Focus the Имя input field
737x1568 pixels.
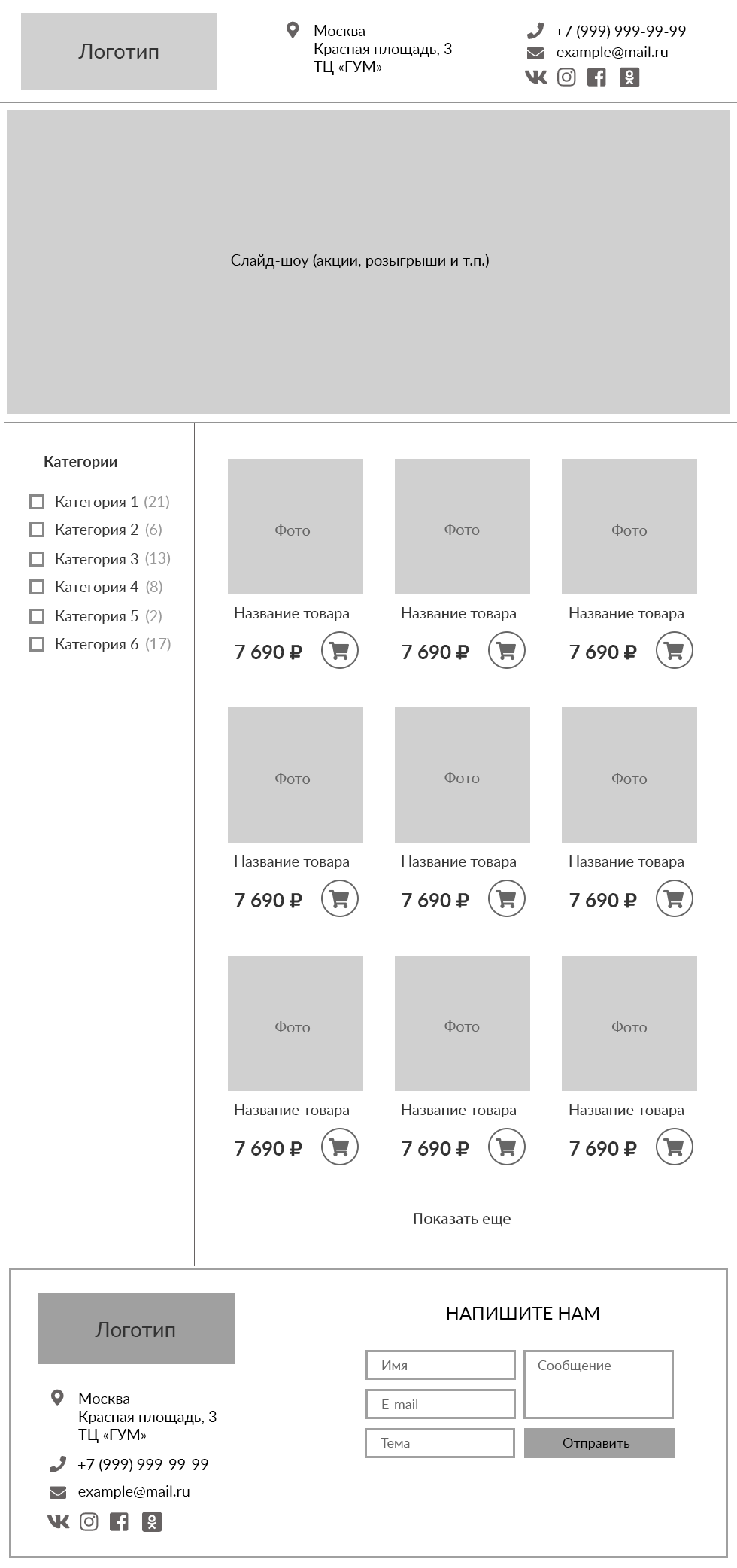[x=440, y=1365]
